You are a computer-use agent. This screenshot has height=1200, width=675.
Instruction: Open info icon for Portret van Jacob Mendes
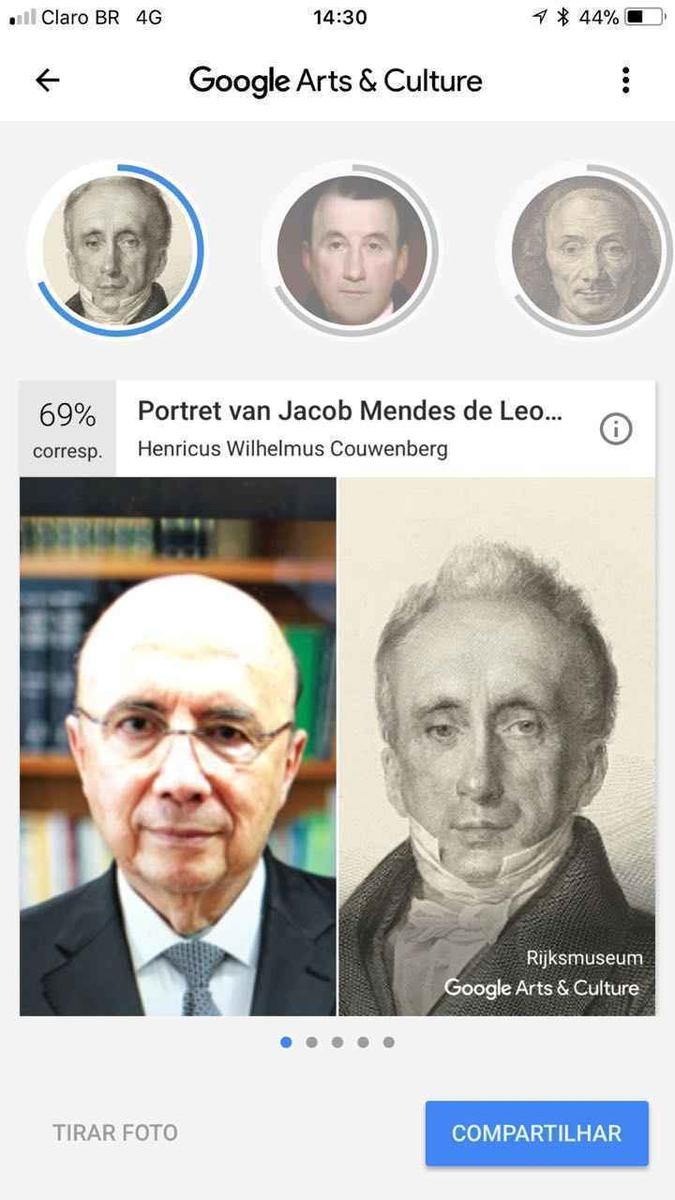tap(616, 429)
